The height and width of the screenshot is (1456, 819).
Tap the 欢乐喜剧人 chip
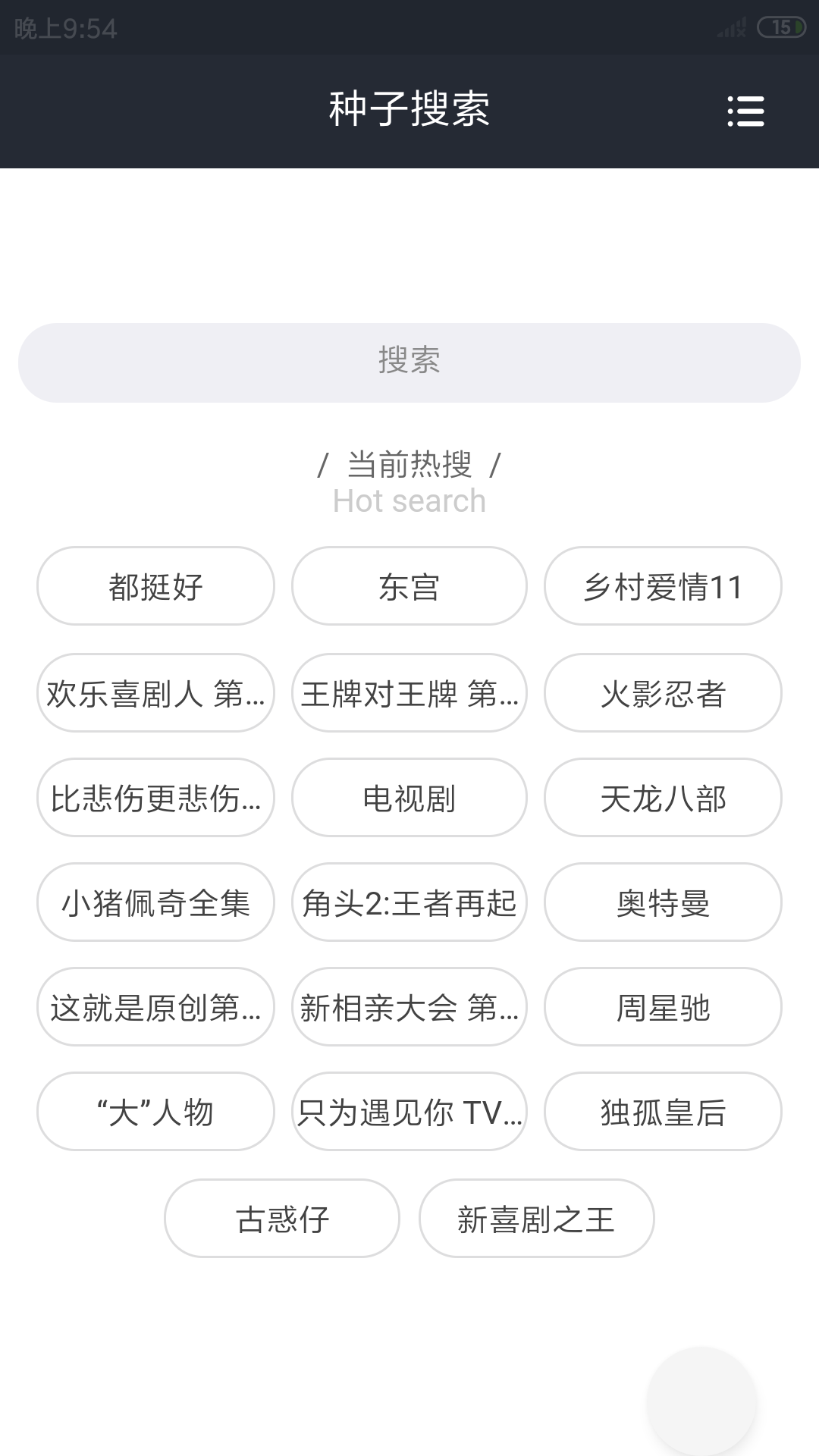pyautogui.click(x=155, y=693)
